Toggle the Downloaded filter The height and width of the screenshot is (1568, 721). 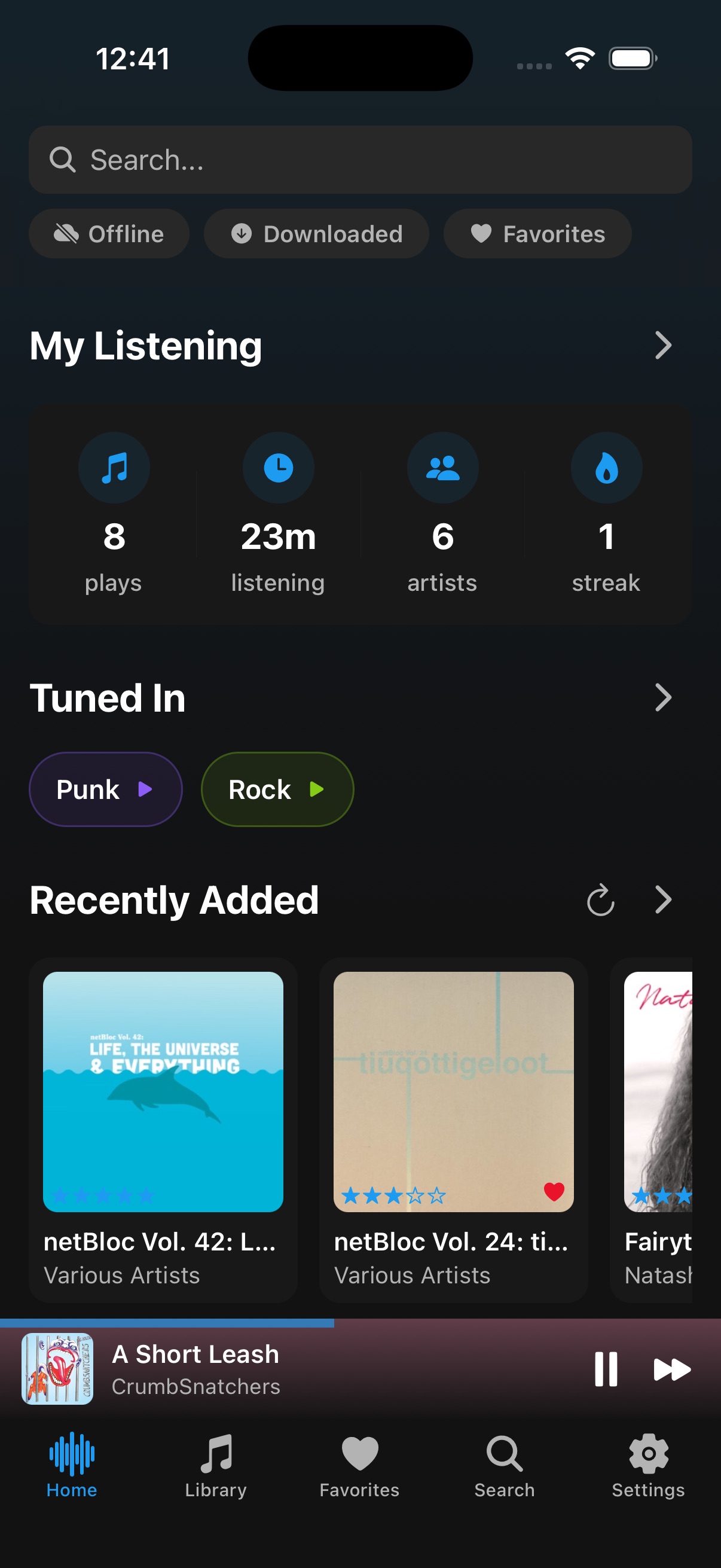tap(316, 233)
